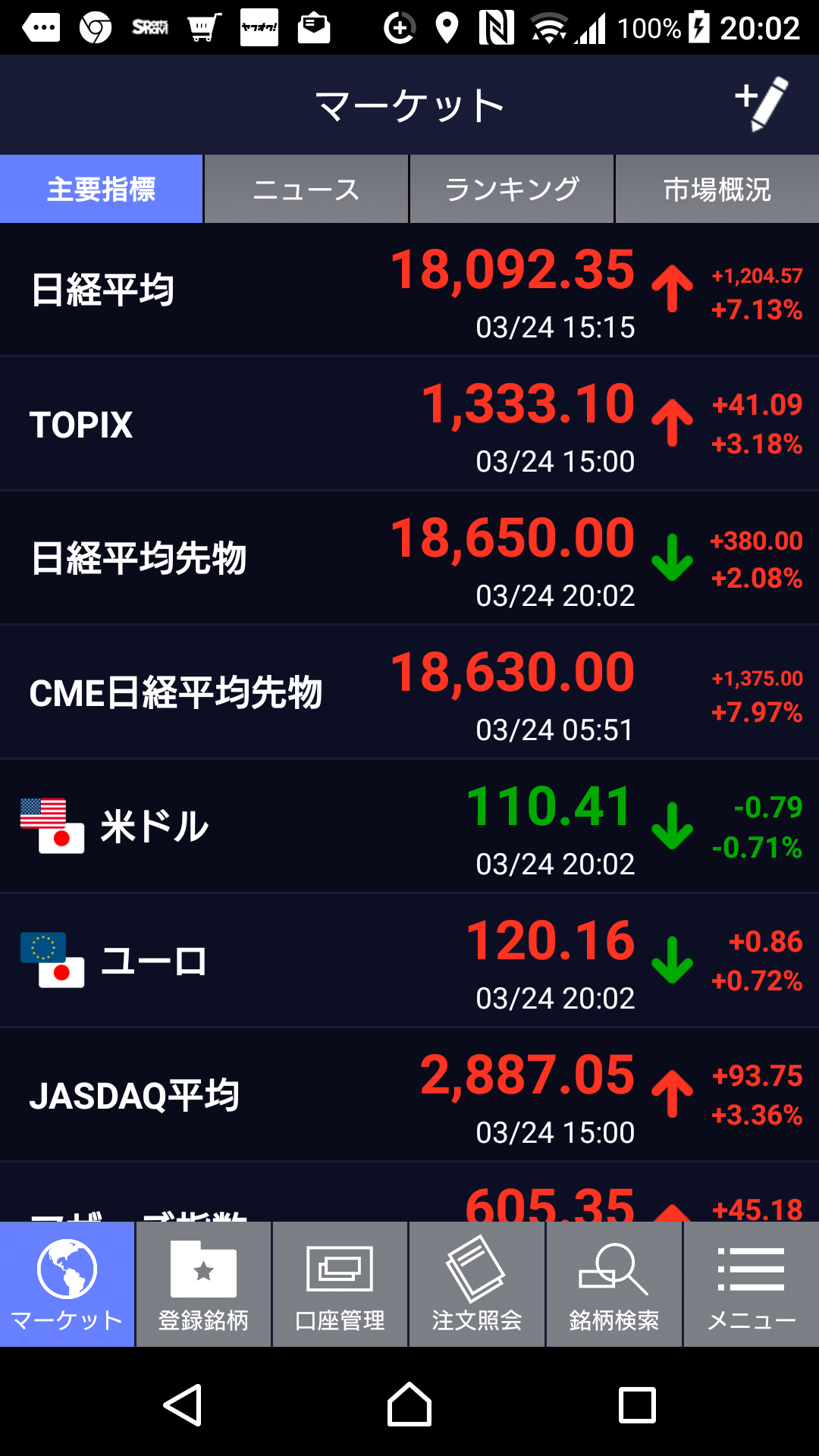819x1456 pixels.
Task: Open the 米ドル exchange rate
Action: tap(409, 827)
